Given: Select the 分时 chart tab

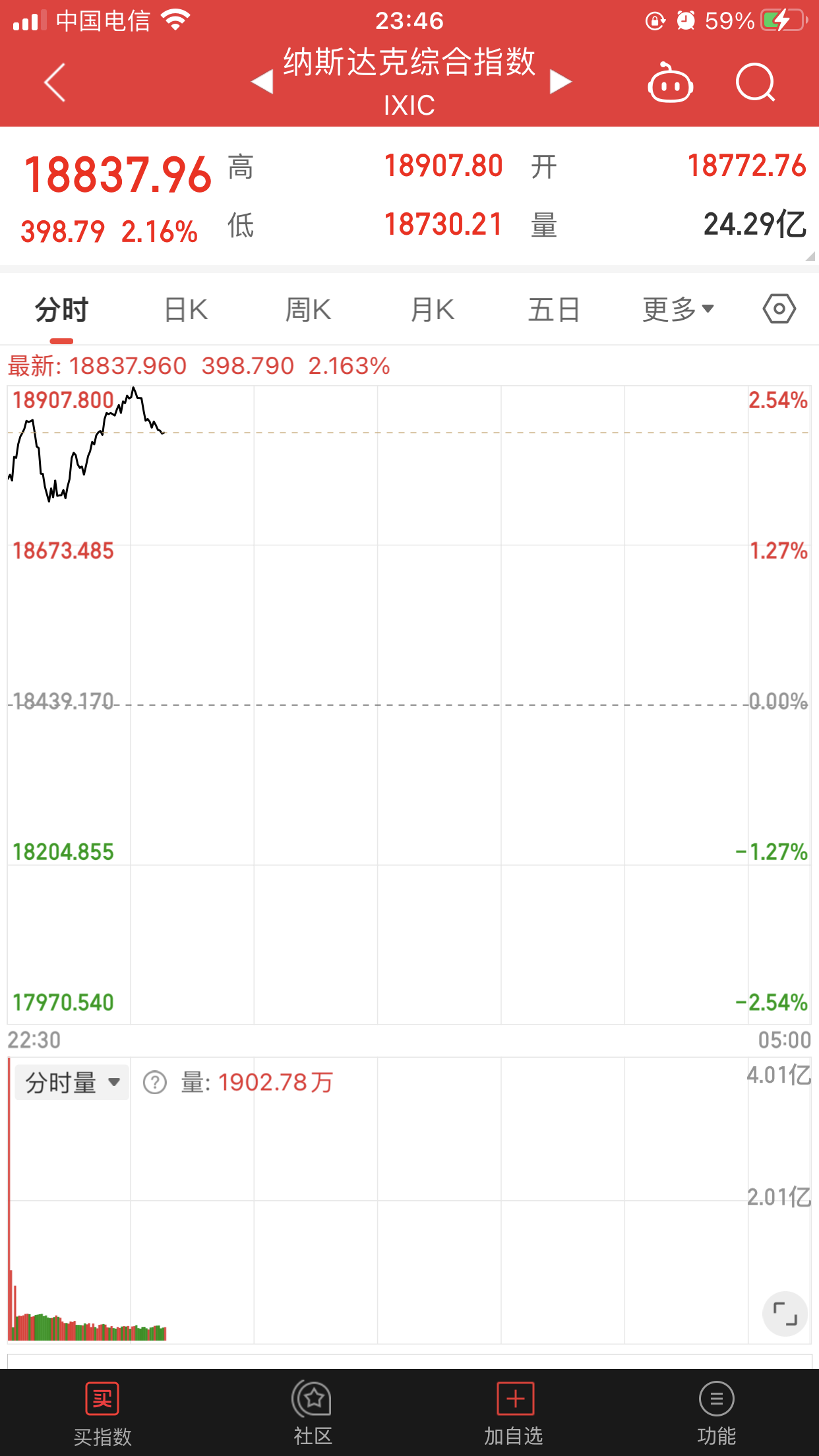Looking at the screenshot, I should tap(61, 310).
